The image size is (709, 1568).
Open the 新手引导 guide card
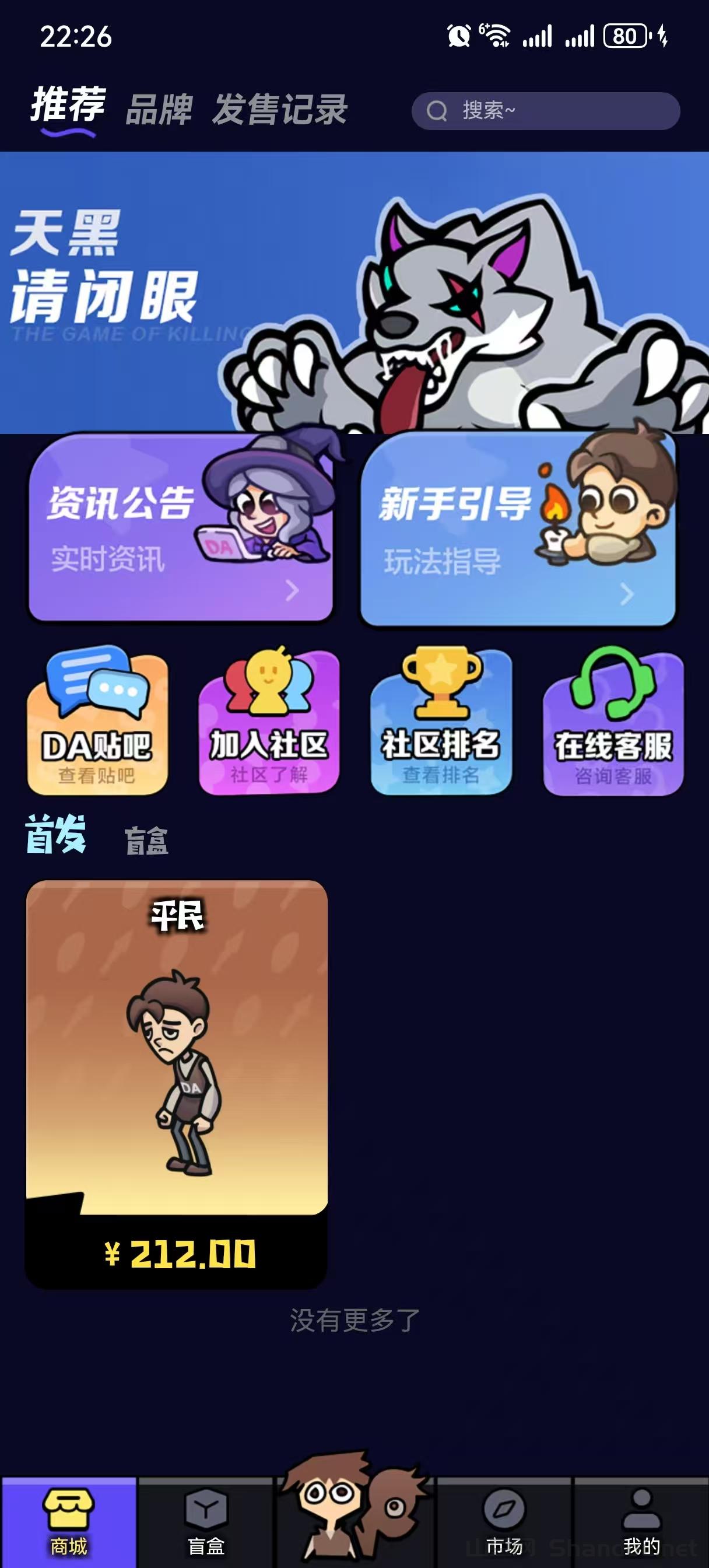(x=517, y=529)
